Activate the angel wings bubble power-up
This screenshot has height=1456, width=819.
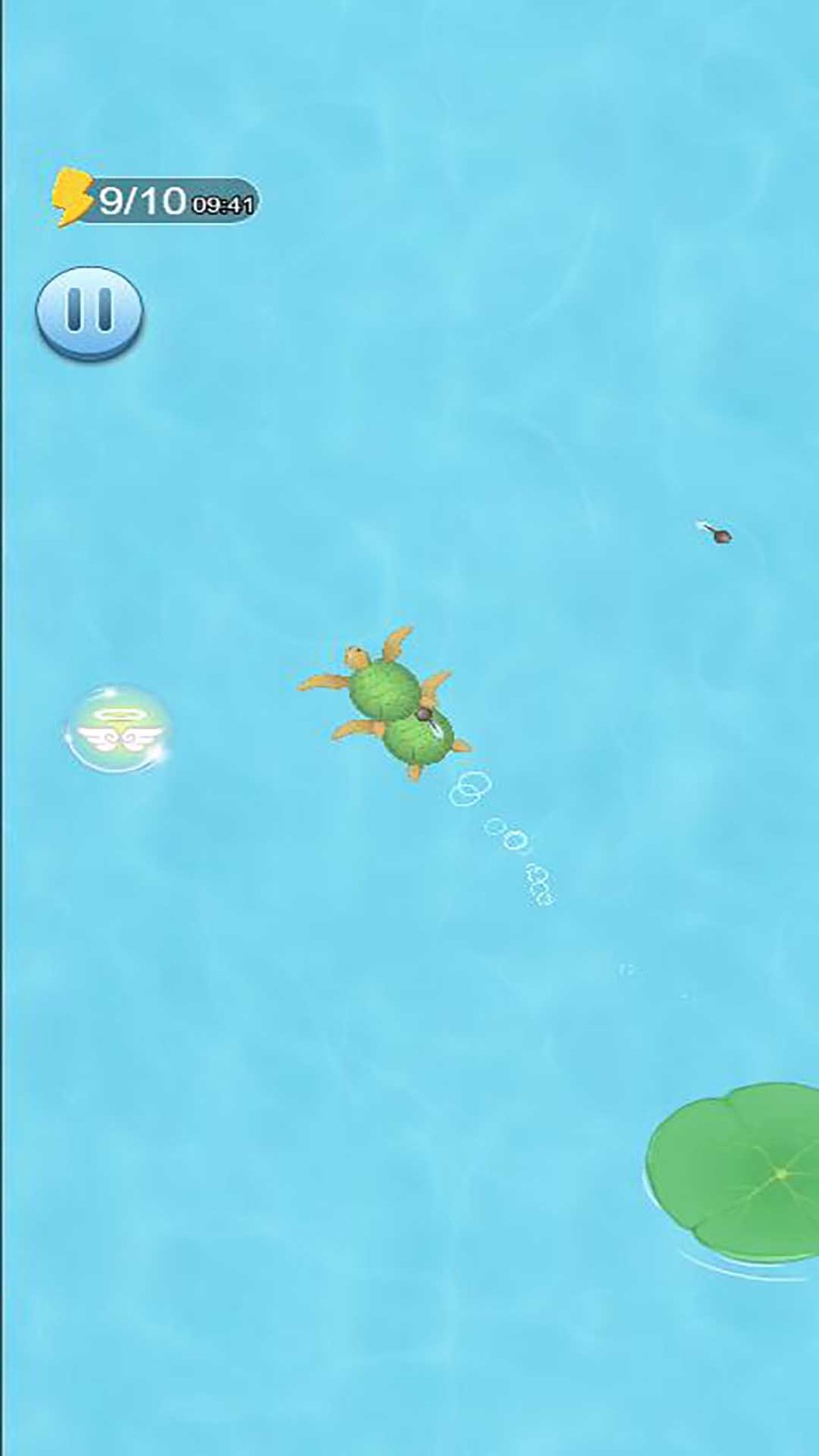[118, 730]
